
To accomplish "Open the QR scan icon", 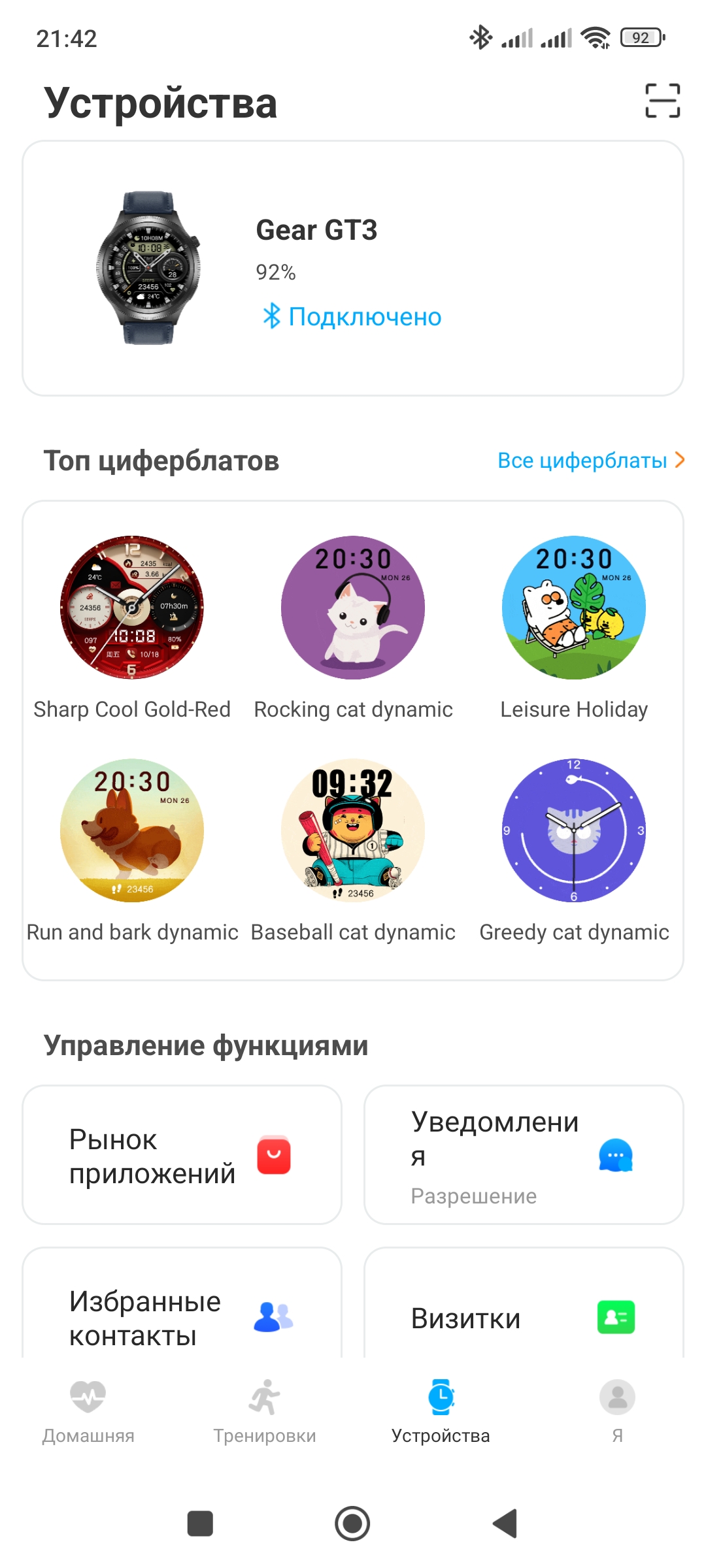I will (662, 101).
